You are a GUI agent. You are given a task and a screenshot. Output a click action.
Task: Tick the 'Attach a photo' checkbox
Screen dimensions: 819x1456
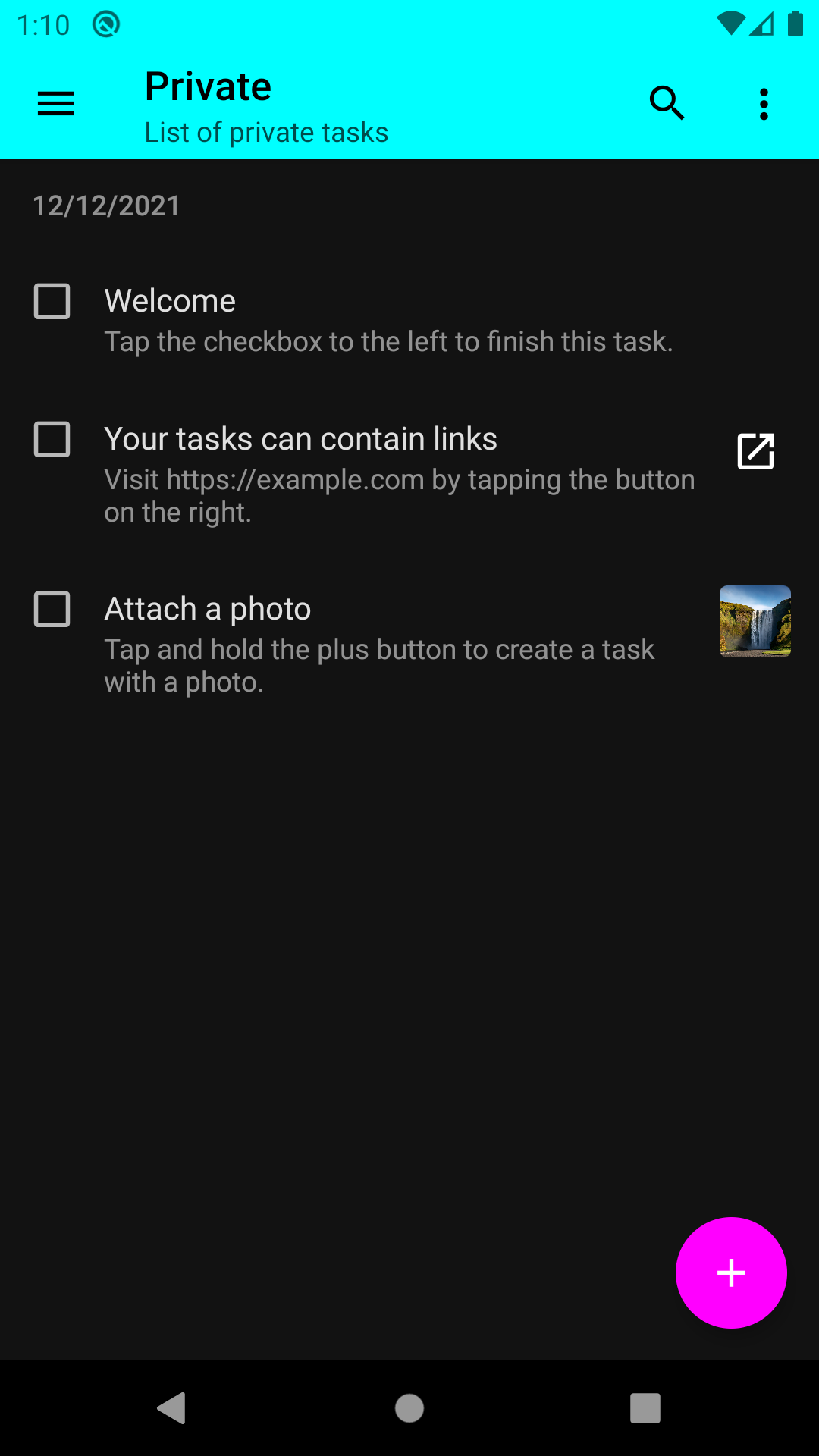(x=52, y=610)
